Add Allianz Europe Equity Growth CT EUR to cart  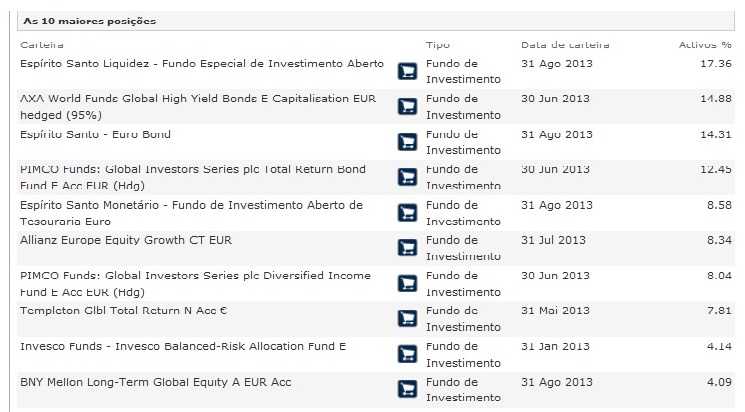click(x=407, y=247)
